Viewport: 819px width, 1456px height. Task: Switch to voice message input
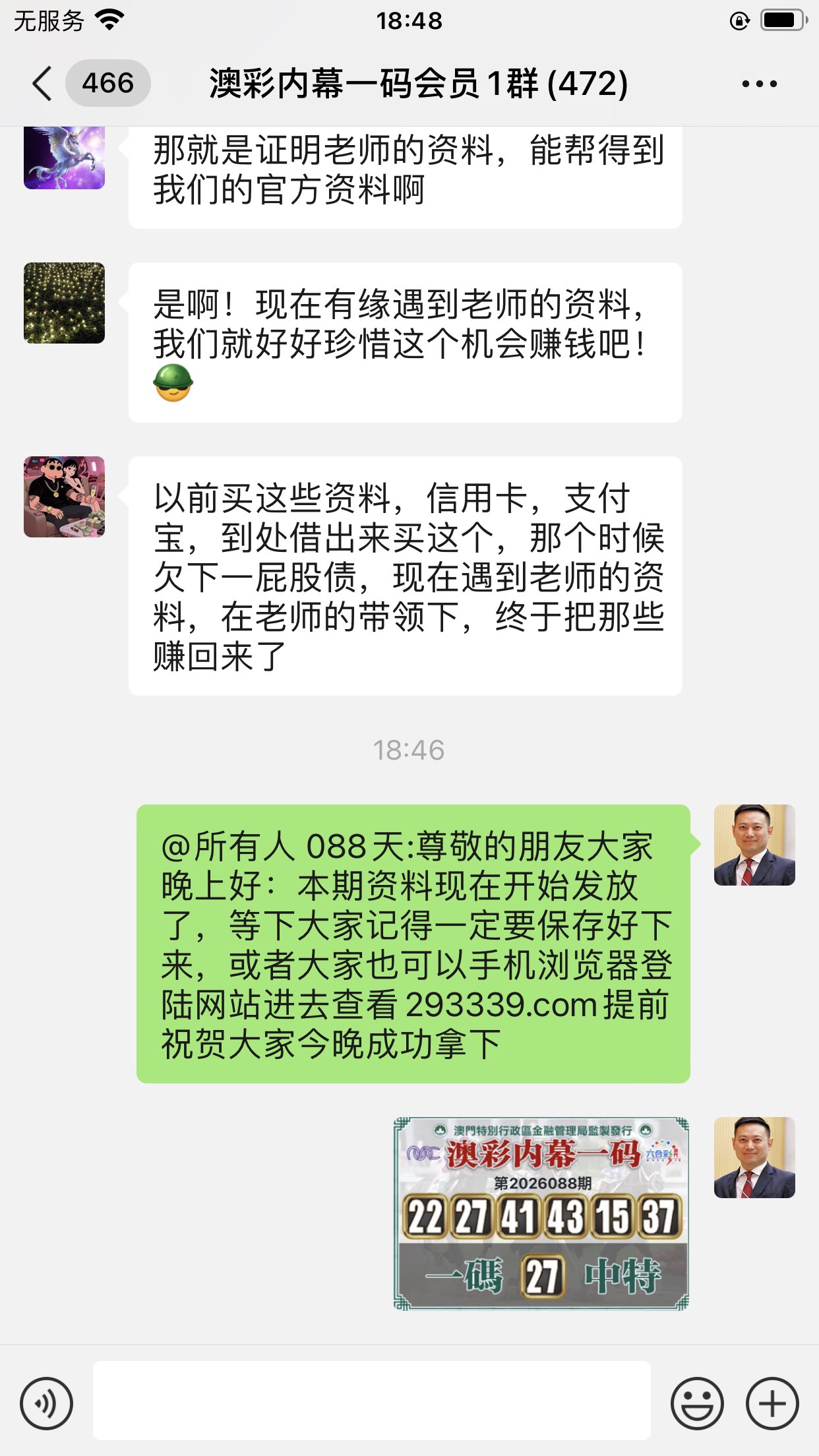pyautogui.click(x=46, y=1403)
